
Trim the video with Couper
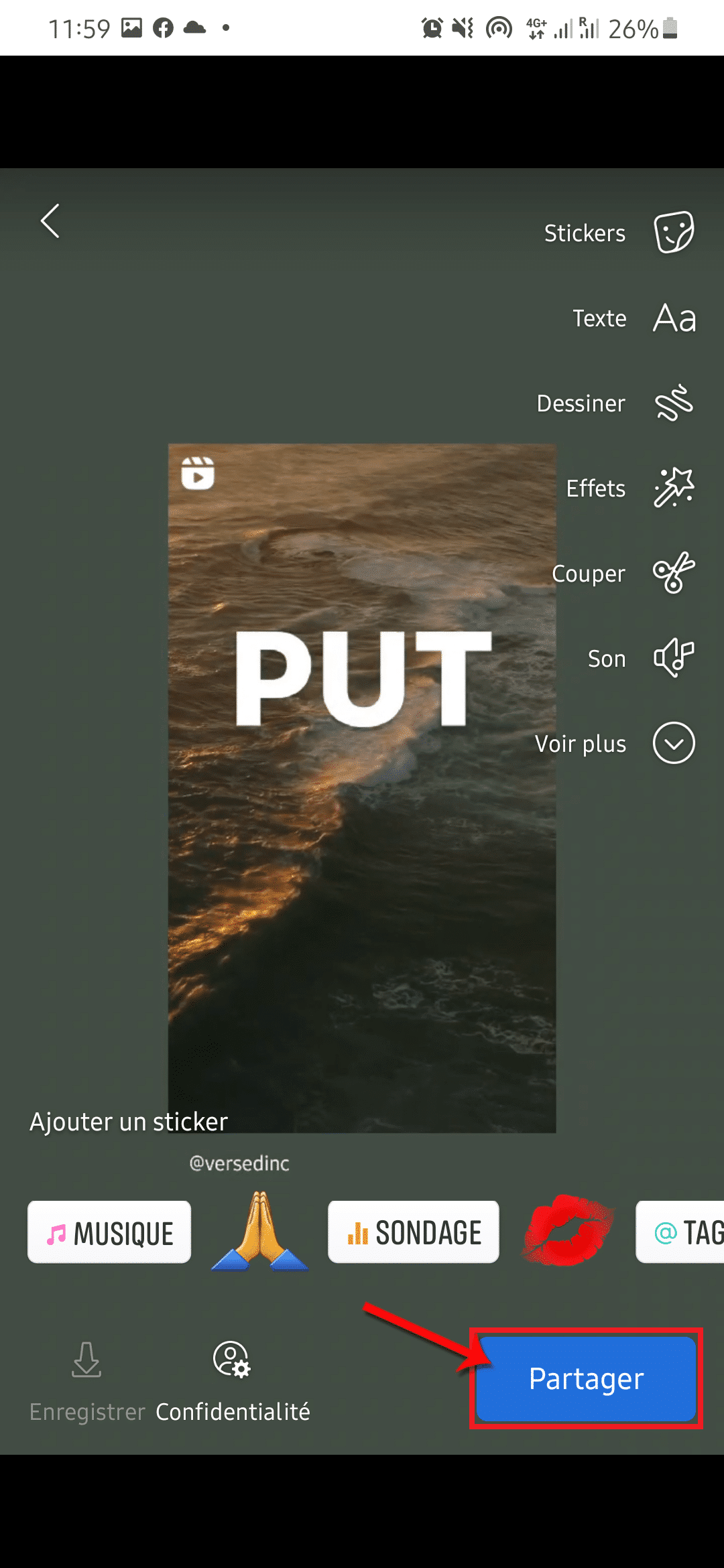(x=673, y=573)
